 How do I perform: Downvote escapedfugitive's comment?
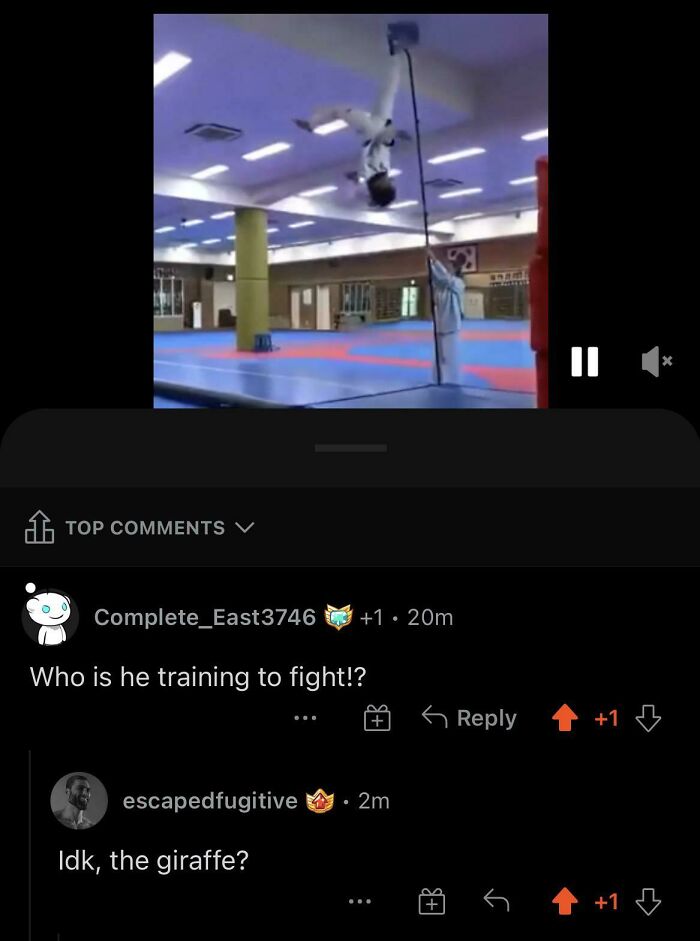(x=648, y=902)
